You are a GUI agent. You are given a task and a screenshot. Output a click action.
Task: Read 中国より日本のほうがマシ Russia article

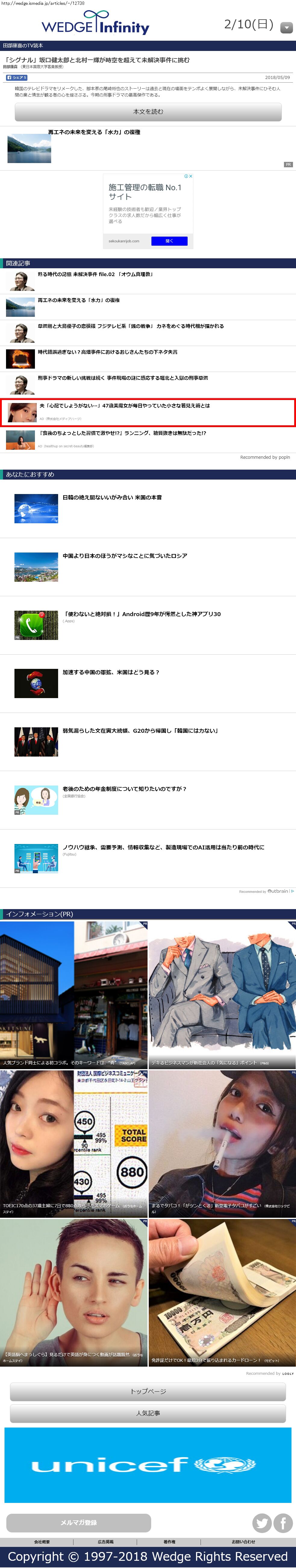125,556
